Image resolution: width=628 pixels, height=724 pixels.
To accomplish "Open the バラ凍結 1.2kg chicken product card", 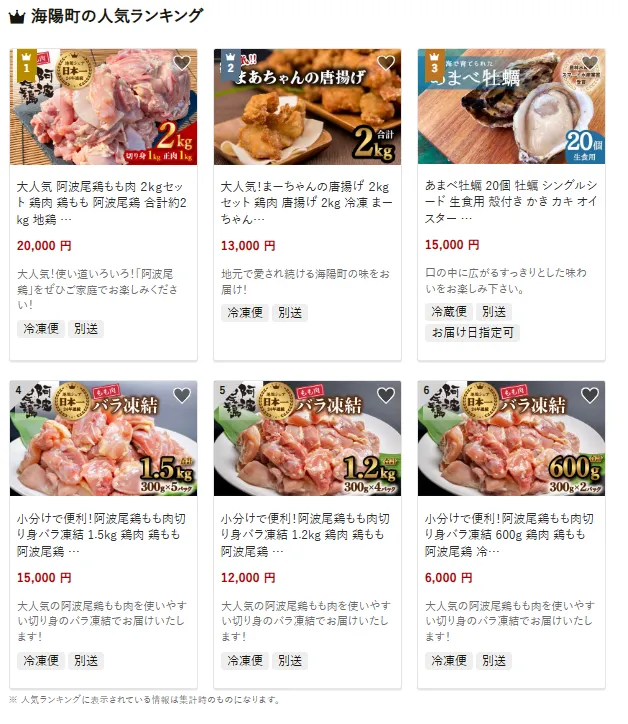I will 307,535.
